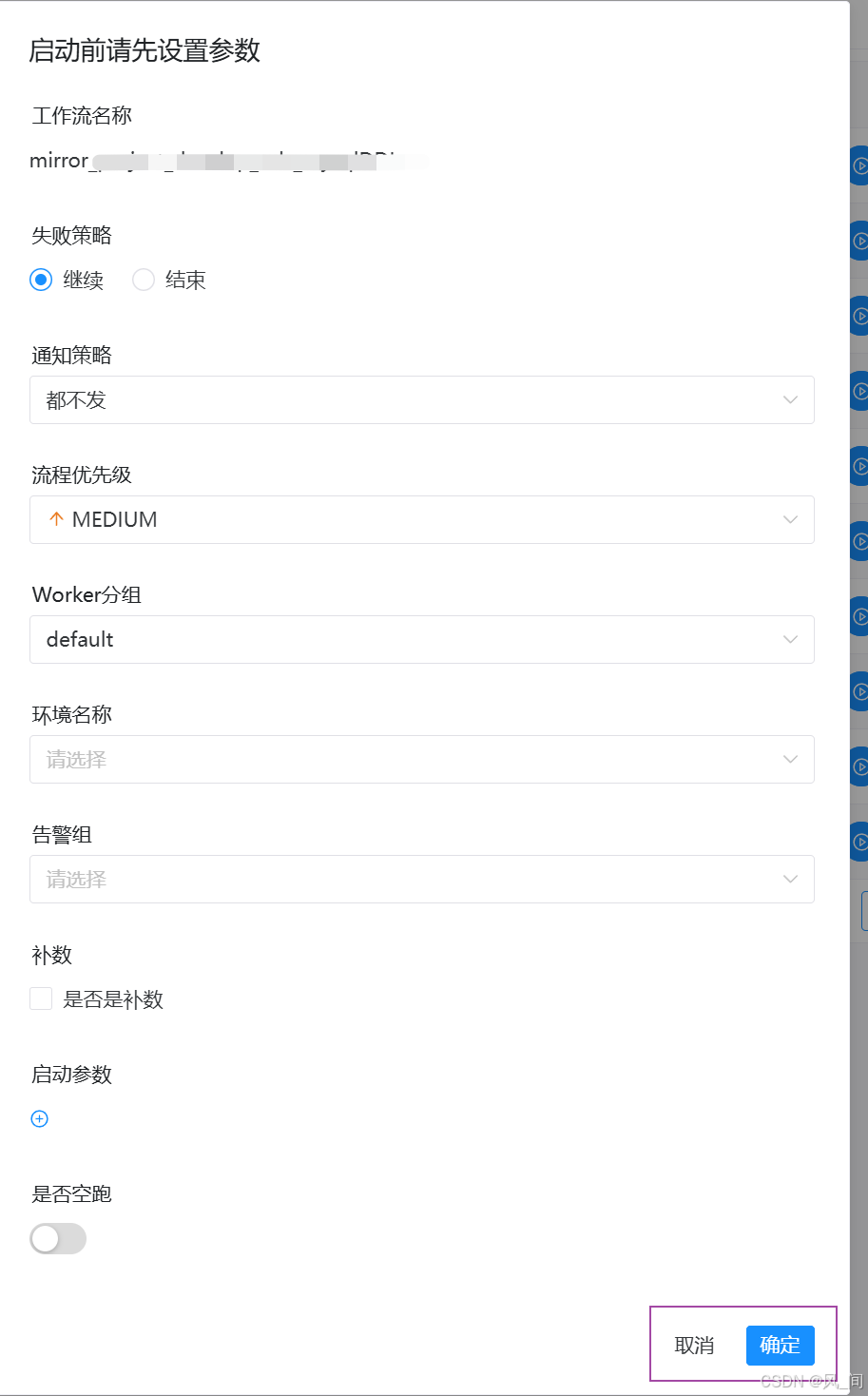
Task: Open the 环境名称 selection dropdown
Action: click(x=422, y=759)
